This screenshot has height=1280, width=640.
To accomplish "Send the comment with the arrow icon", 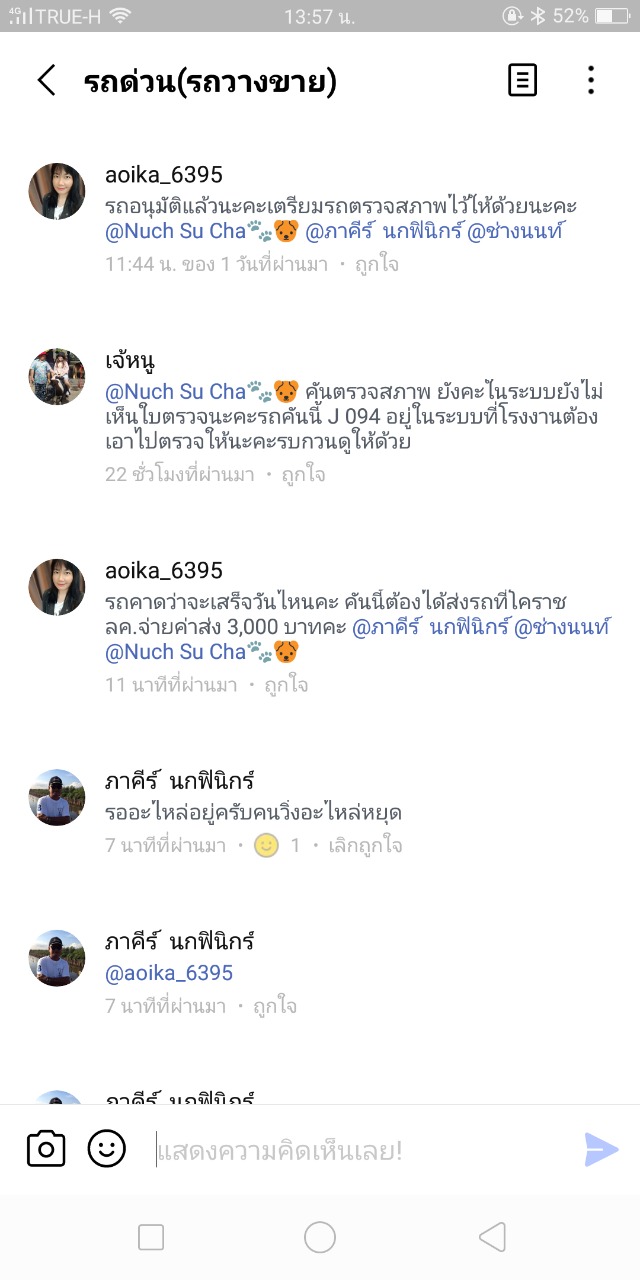I will click(x=601, y=1149).
